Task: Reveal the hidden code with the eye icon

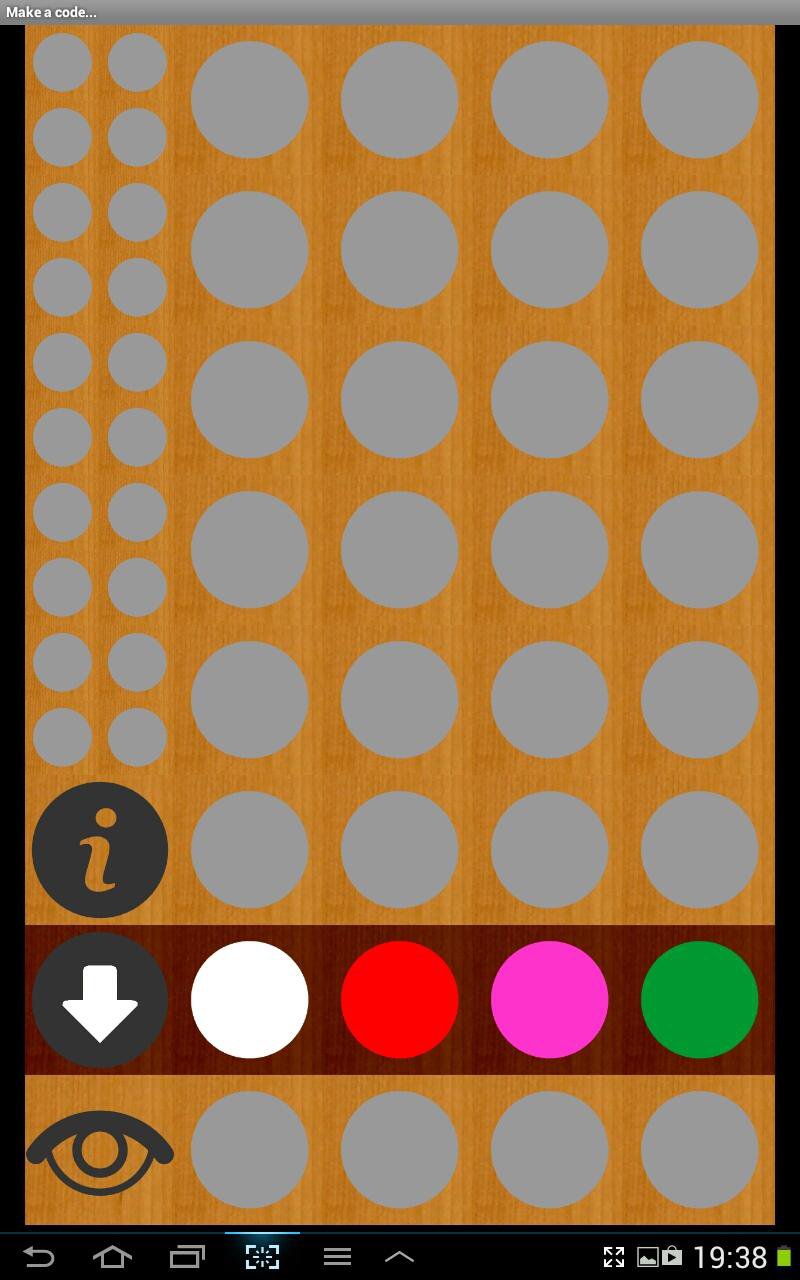Action: tap(100, 1152)
